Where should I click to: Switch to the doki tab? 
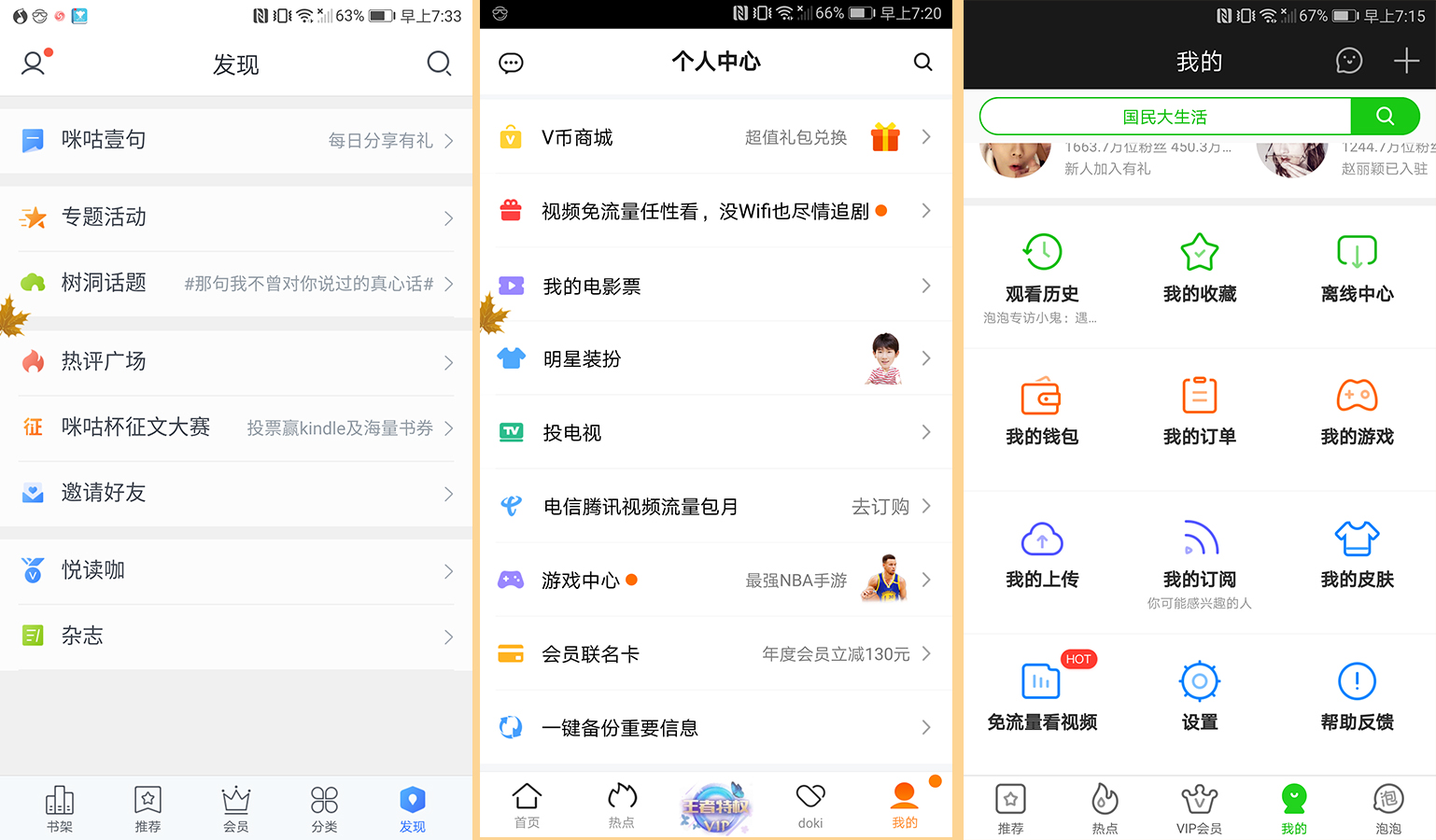tap(810, 805)
